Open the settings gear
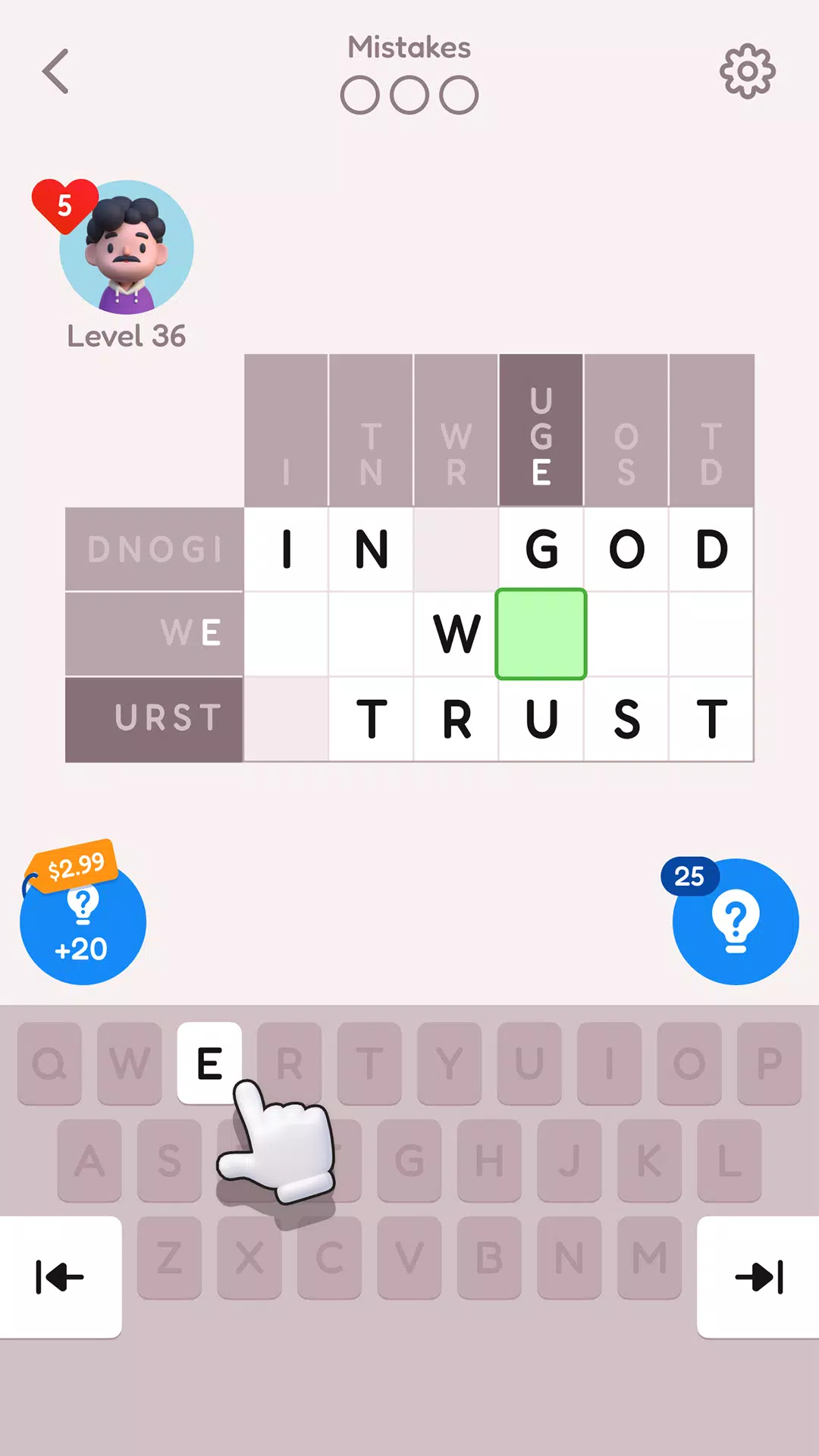This screenshot has height=1456, width=819. (x=747, y=71)
